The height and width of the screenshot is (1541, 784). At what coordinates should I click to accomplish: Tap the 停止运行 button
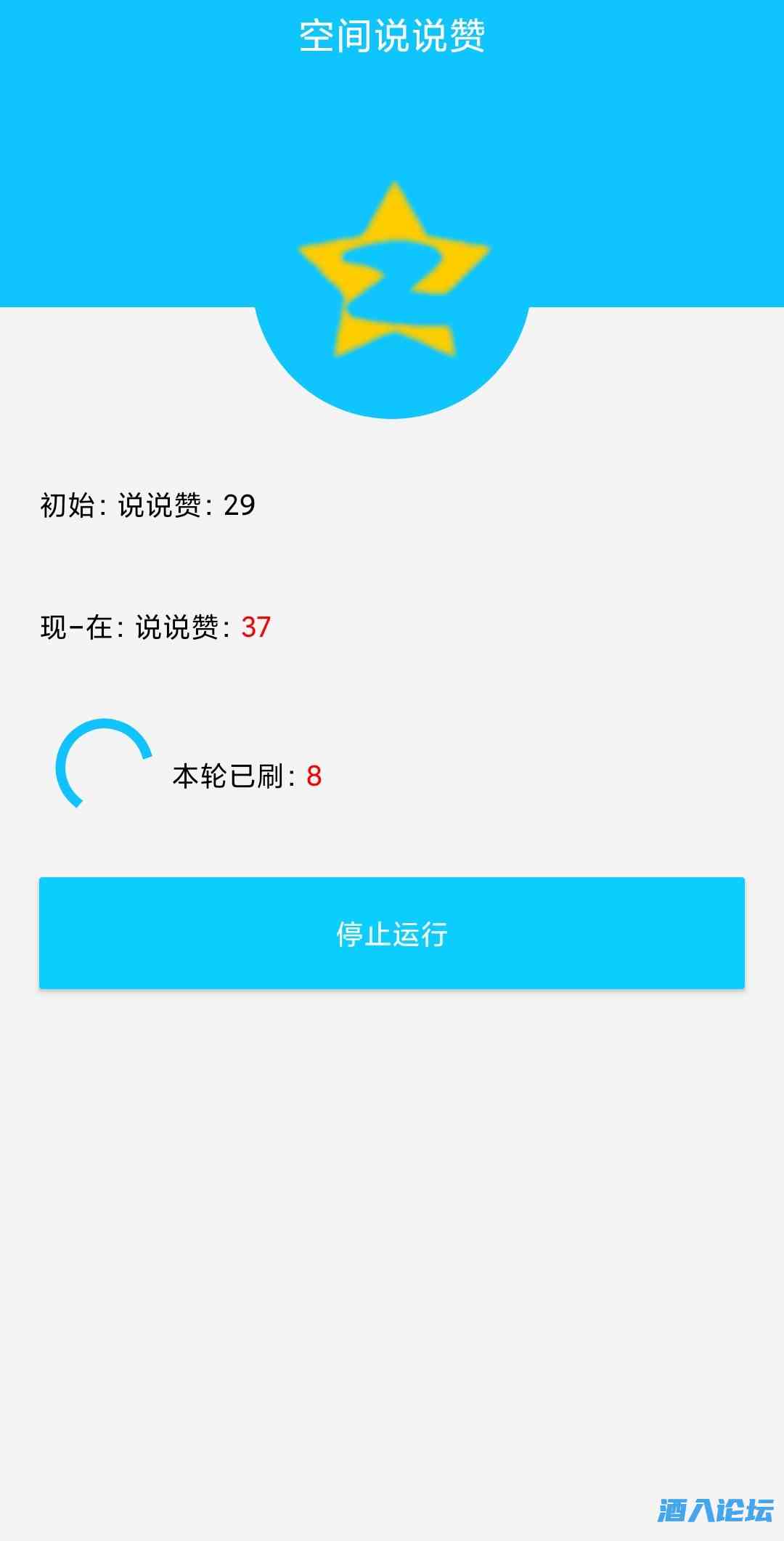[x=392, y=933]
